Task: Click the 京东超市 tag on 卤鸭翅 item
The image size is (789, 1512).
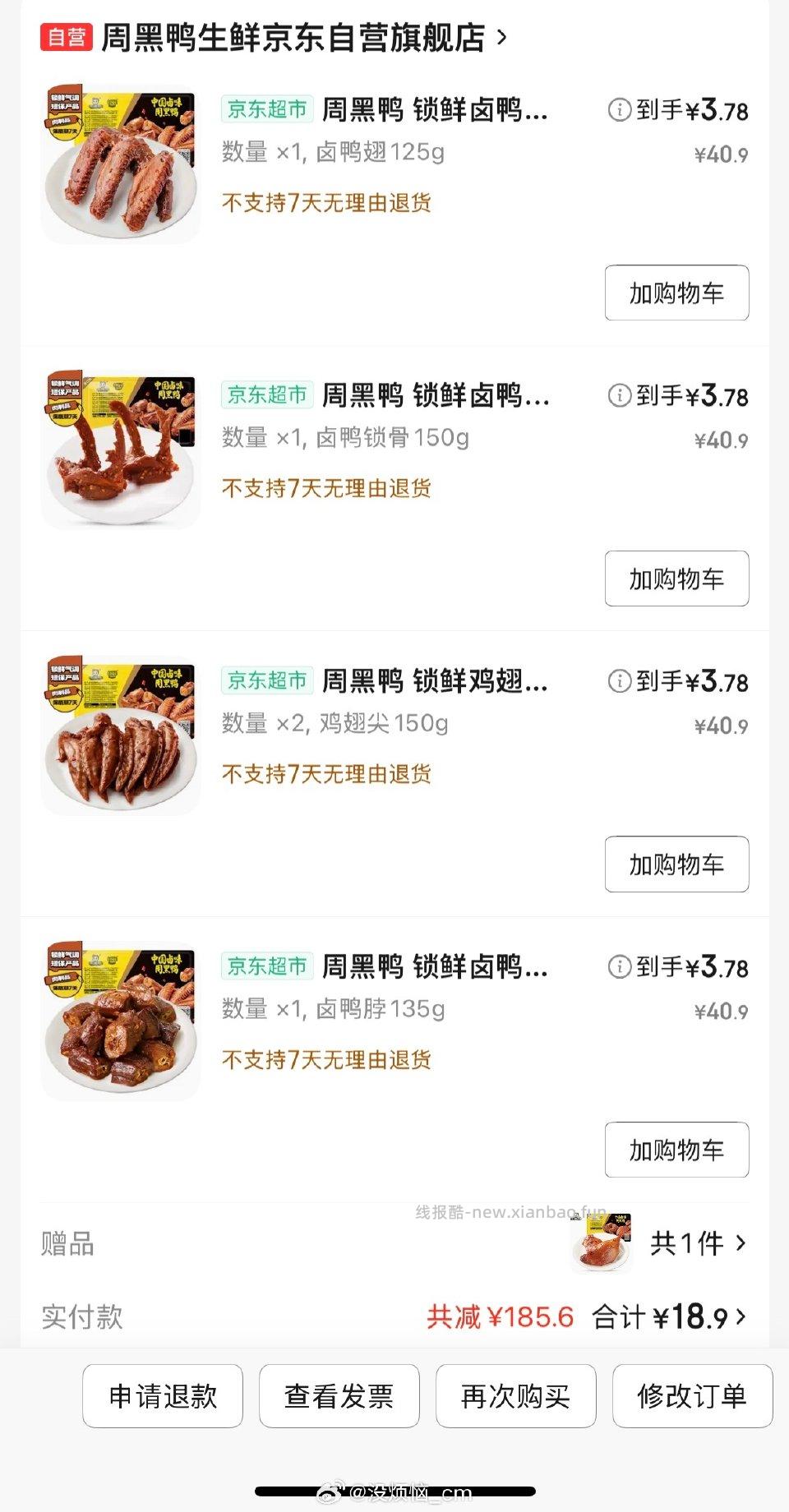Action: [267, 109]
